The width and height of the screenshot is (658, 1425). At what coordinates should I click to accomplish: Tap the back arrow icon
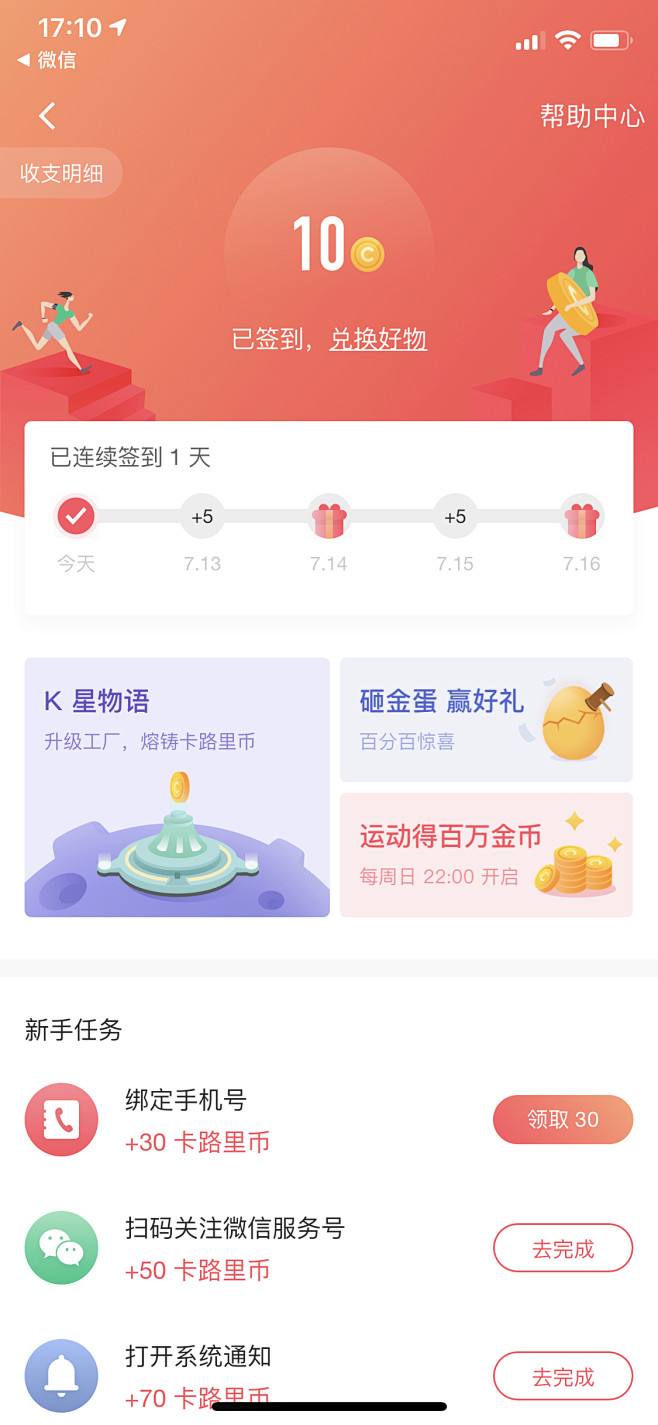click(47, 116)
